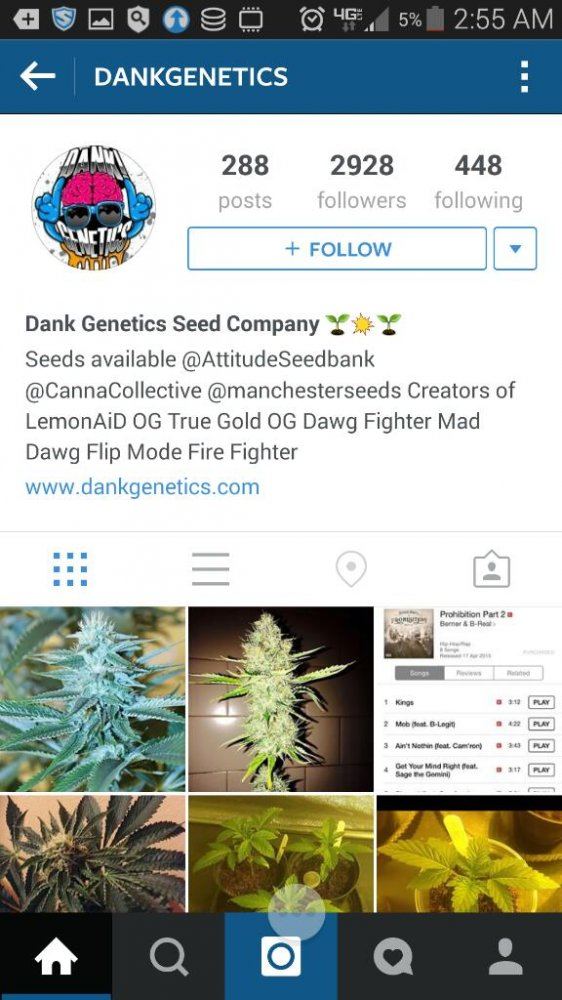562x1000 pixels.
Task: View the 2928 followers list
Action: pos(362,182)
